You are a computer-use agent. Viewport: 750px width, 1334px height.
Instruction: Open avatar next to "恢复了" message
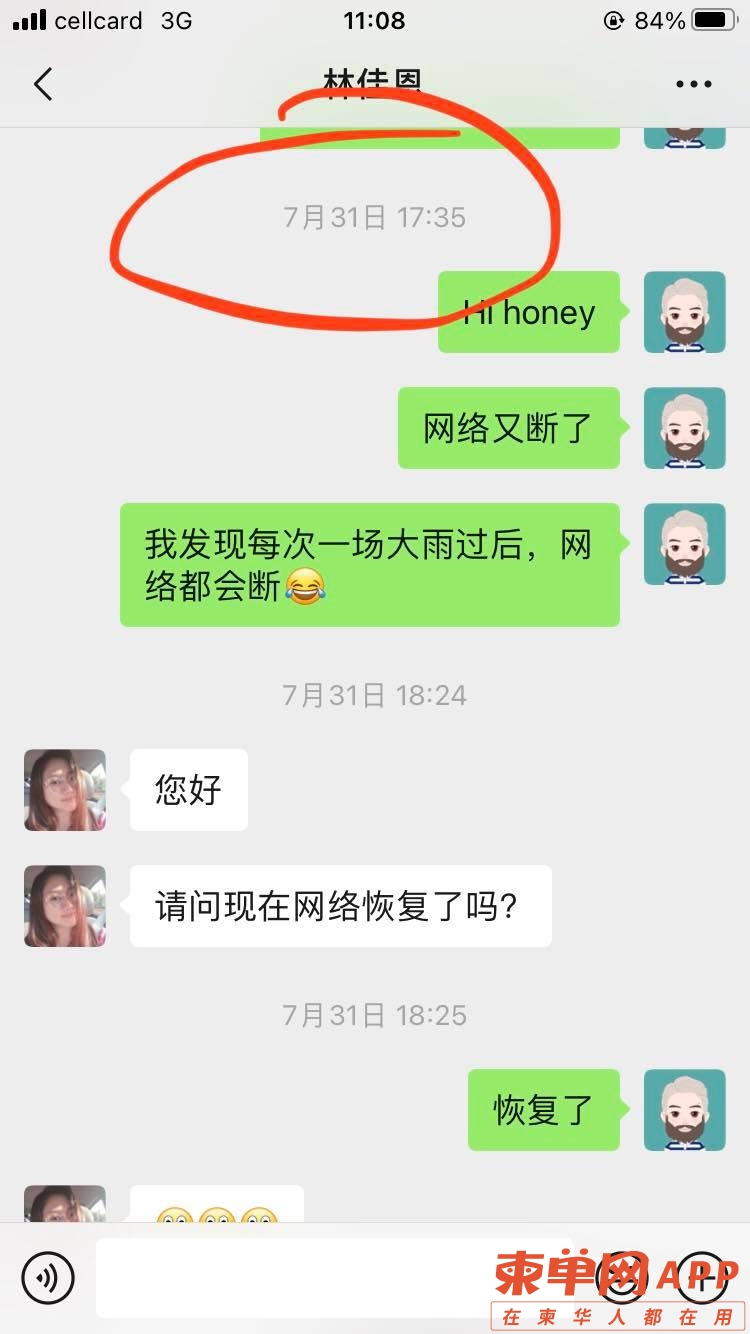coord(684,1110)
